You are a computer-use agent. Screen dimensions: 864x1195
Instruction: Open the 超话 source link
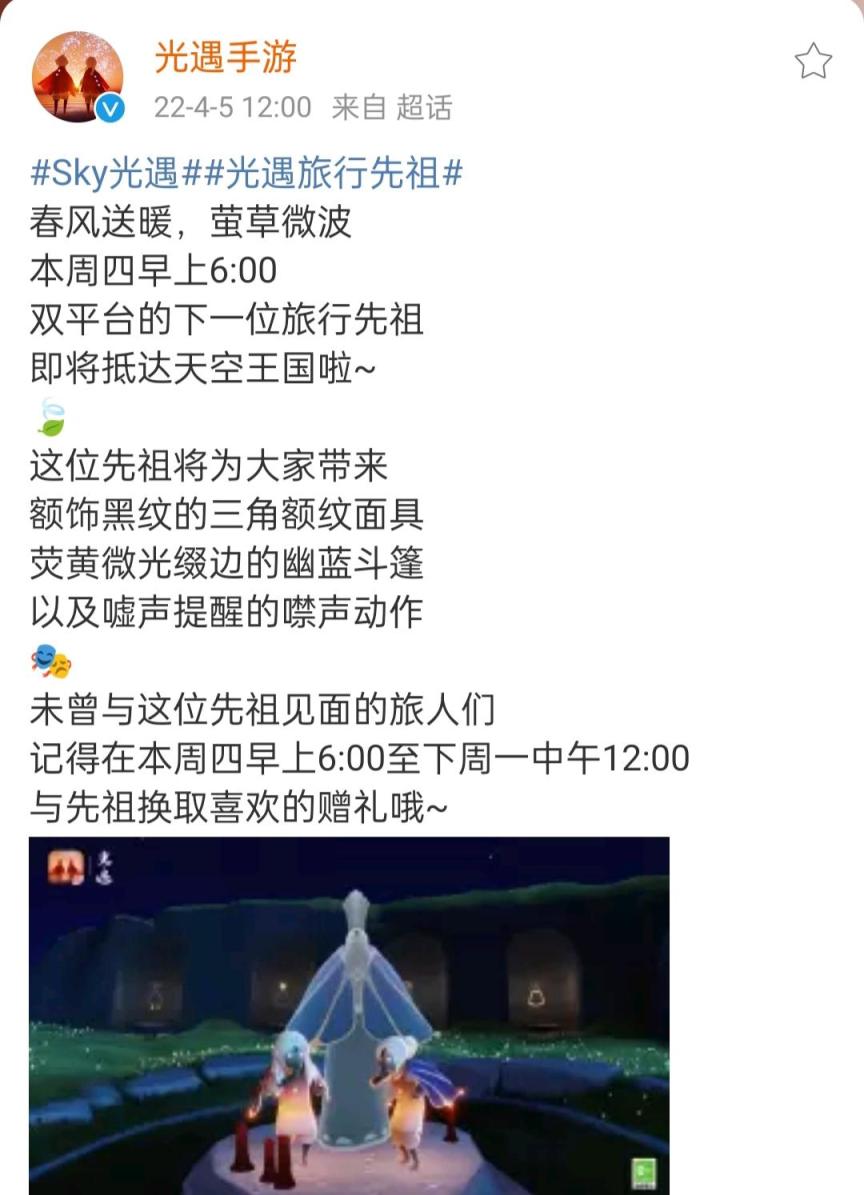pos(424,107)
